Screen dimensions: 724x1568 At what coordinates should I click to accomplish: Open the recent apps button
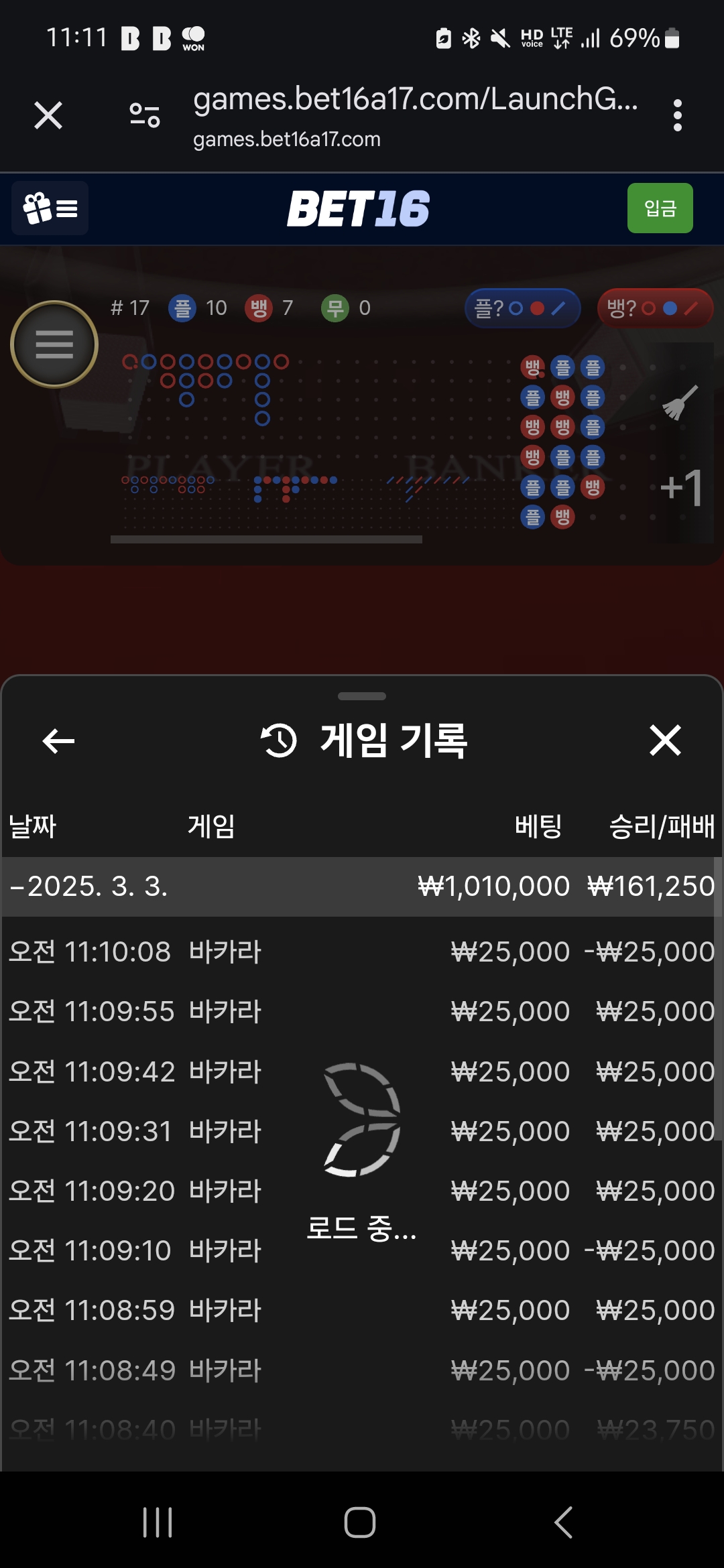(158, 1522)
